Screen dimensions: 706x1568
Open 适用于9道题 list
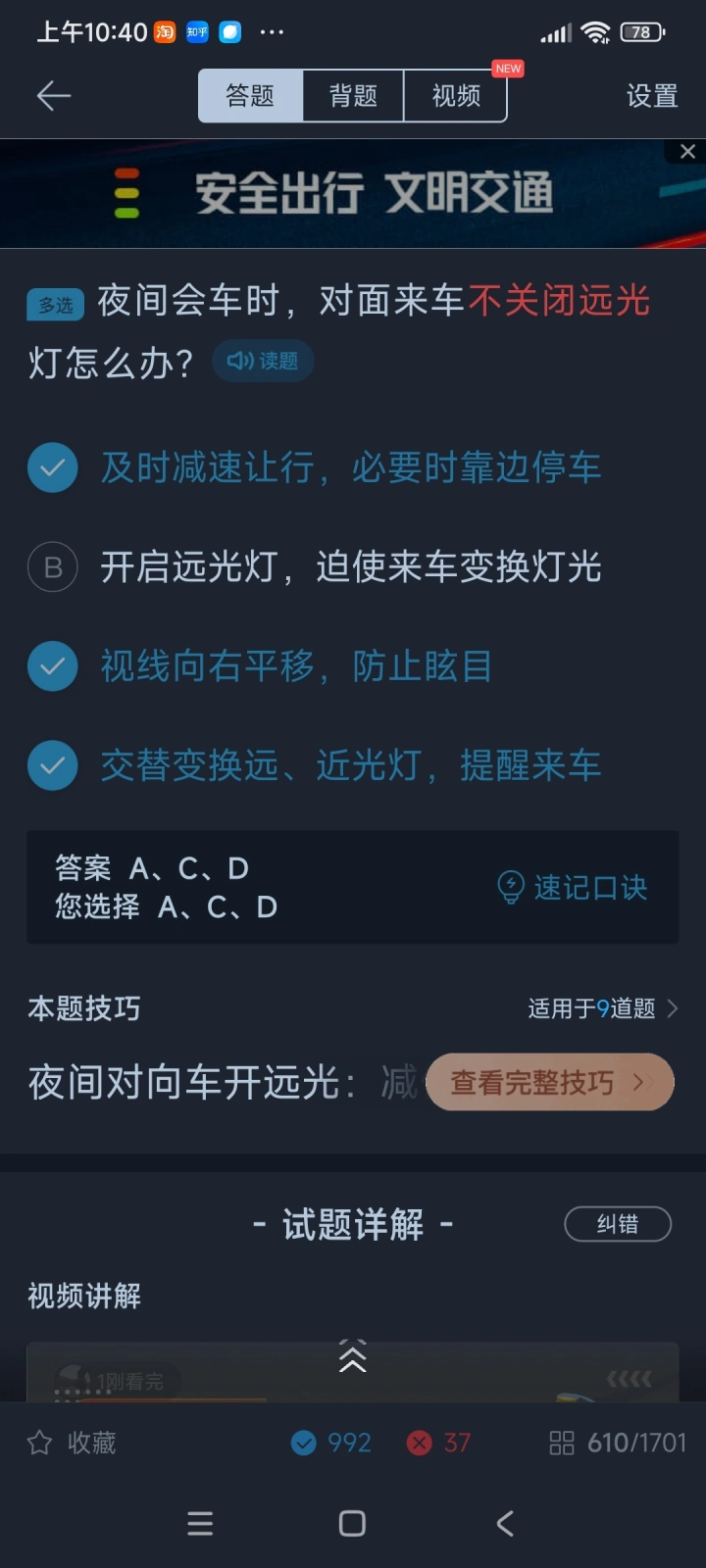click(x=602, y=1008)
